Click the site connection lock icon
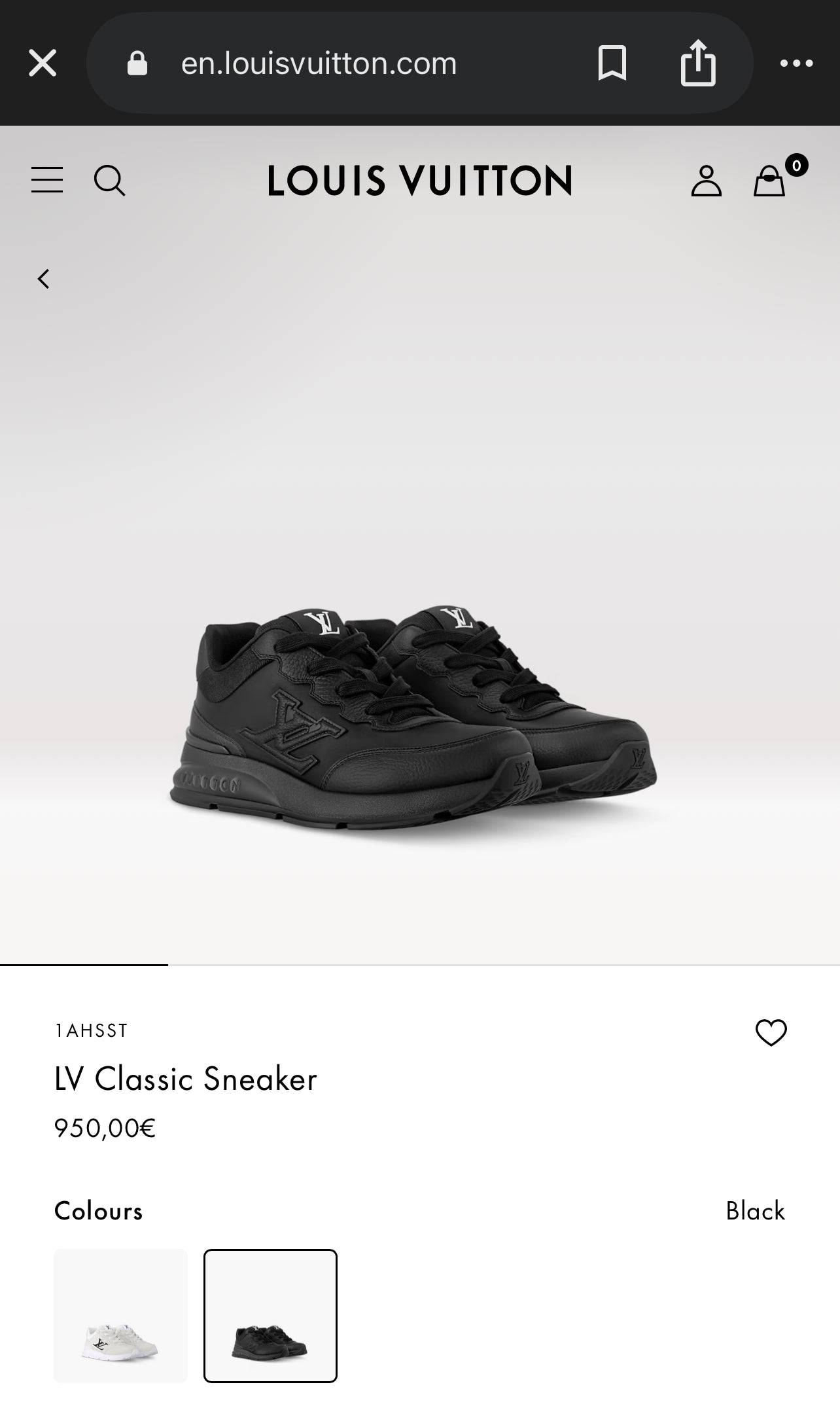 coord(138,63)
